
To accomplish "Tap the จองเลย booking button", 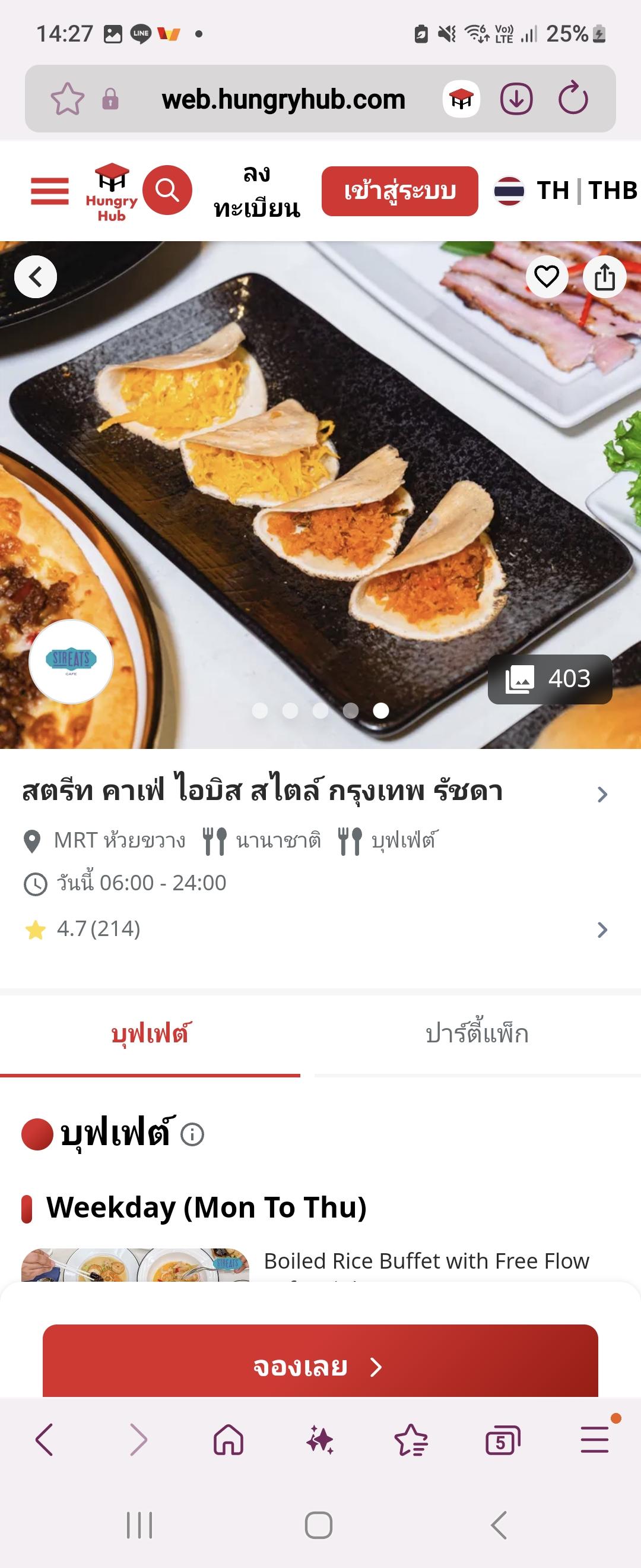I will click(x=320, y=1367).
